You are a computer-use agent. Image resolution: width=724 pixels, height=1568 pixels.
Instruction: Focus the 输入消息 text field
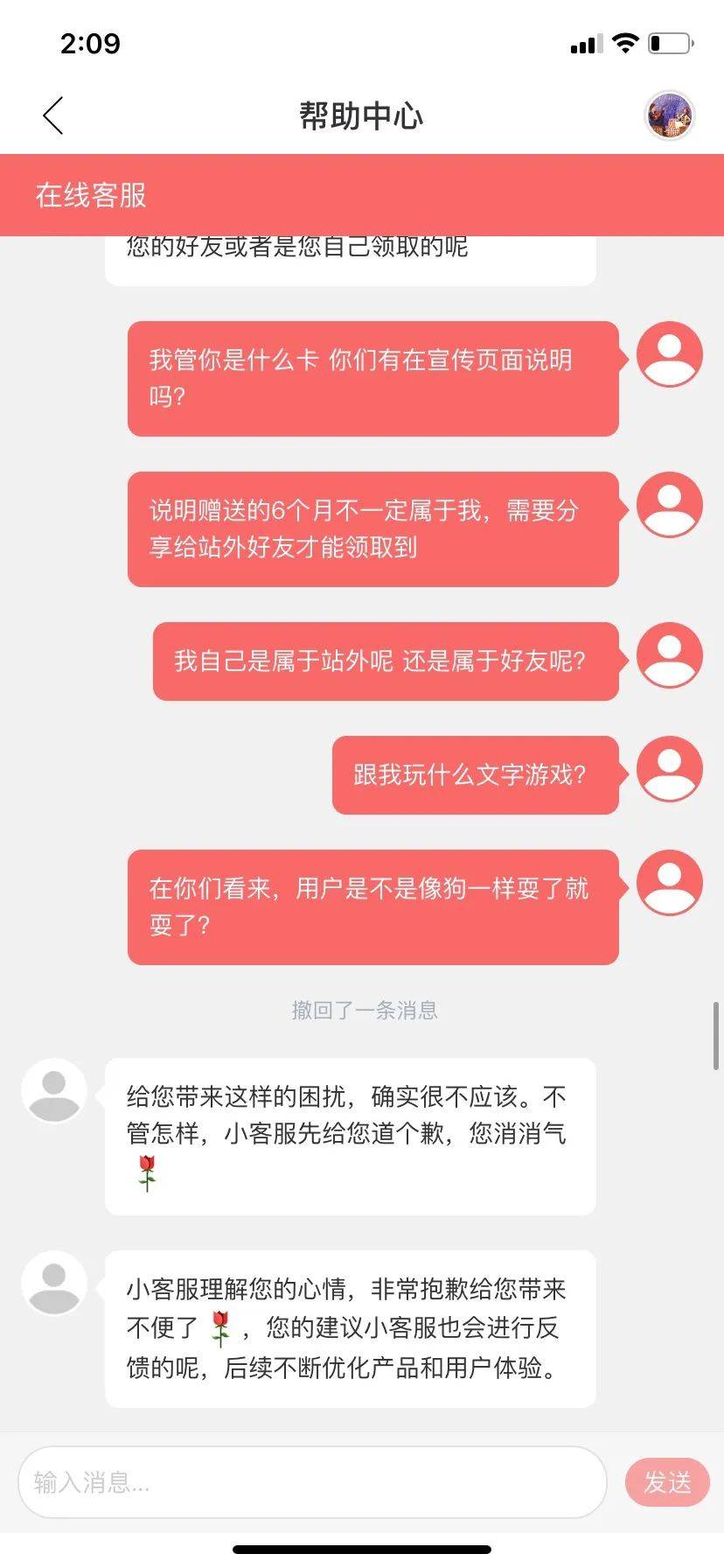tap(312, 1482)
